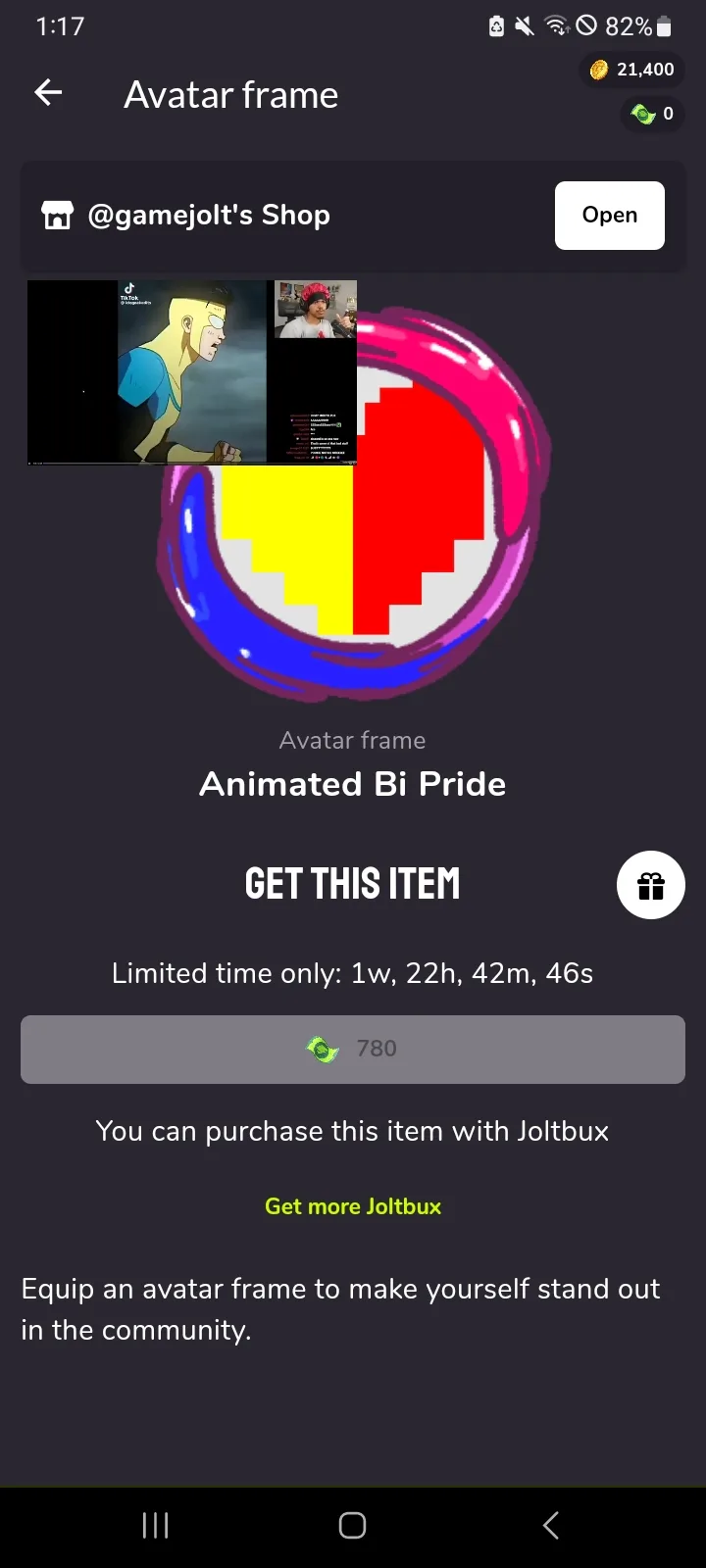Viewport: 706px width, 1568px height.
Task: Purchase the item for 780 Joltbux
Action: (353, 1050)
